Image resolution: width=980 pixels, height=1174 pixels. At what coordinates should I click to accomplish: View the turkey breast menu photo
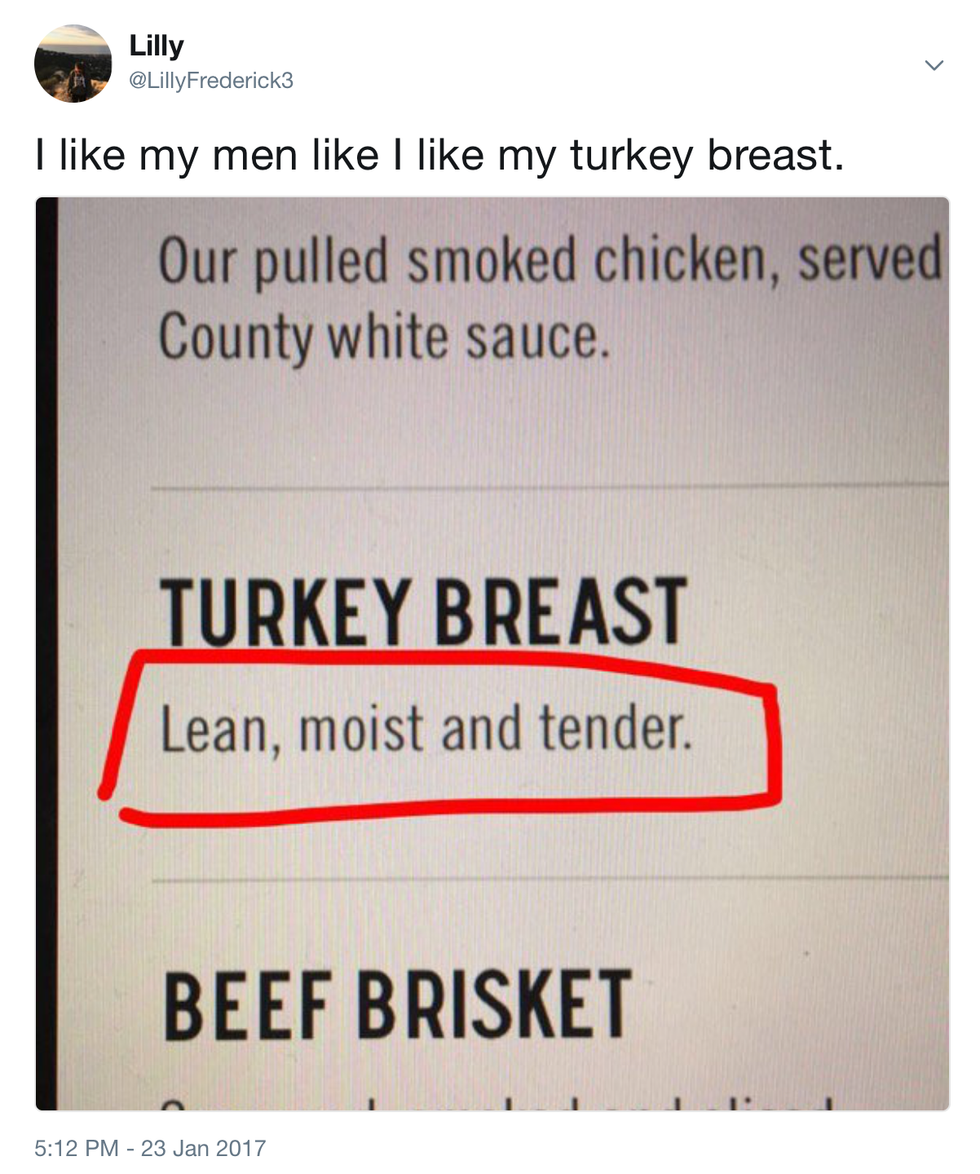tap(492, 653)
